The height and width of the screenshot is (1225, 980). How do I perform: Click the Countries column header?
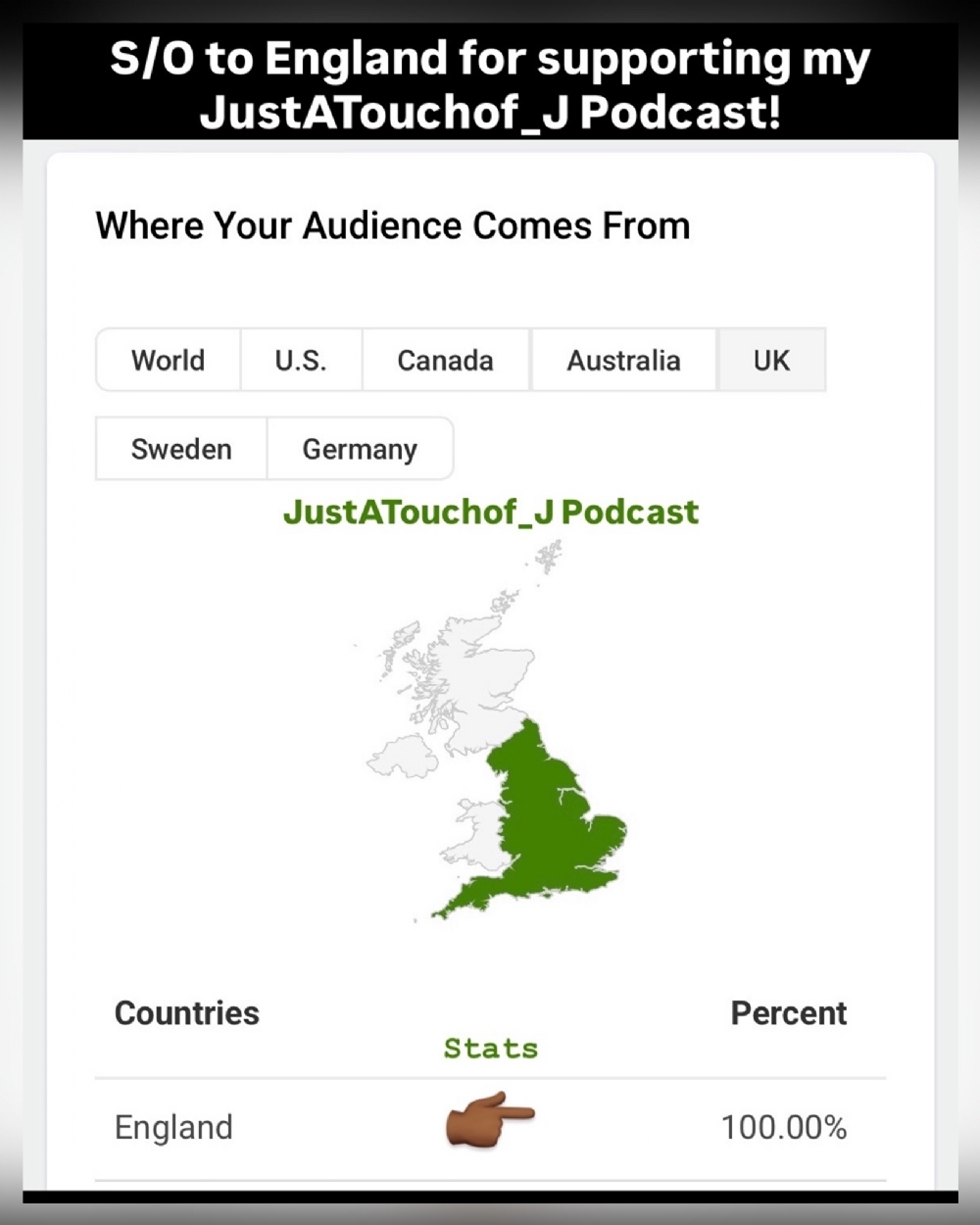click(186, 1012)
